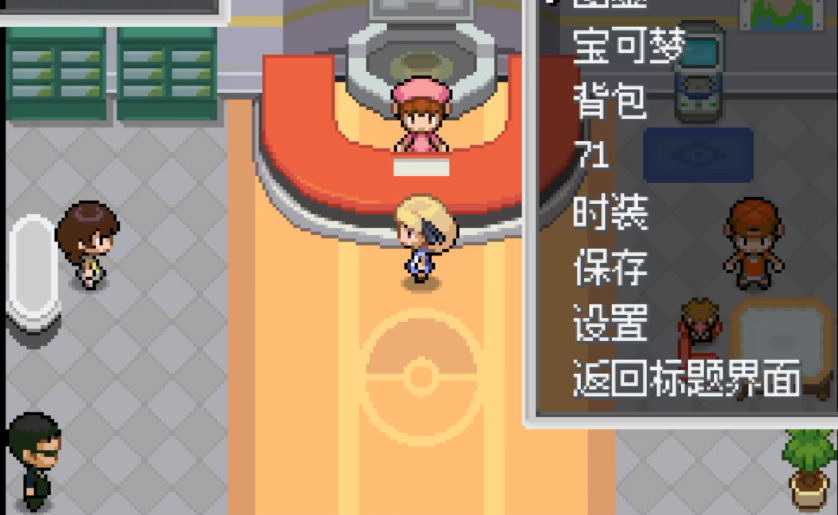Select 保存 to save the game

(x=609, y=268)
